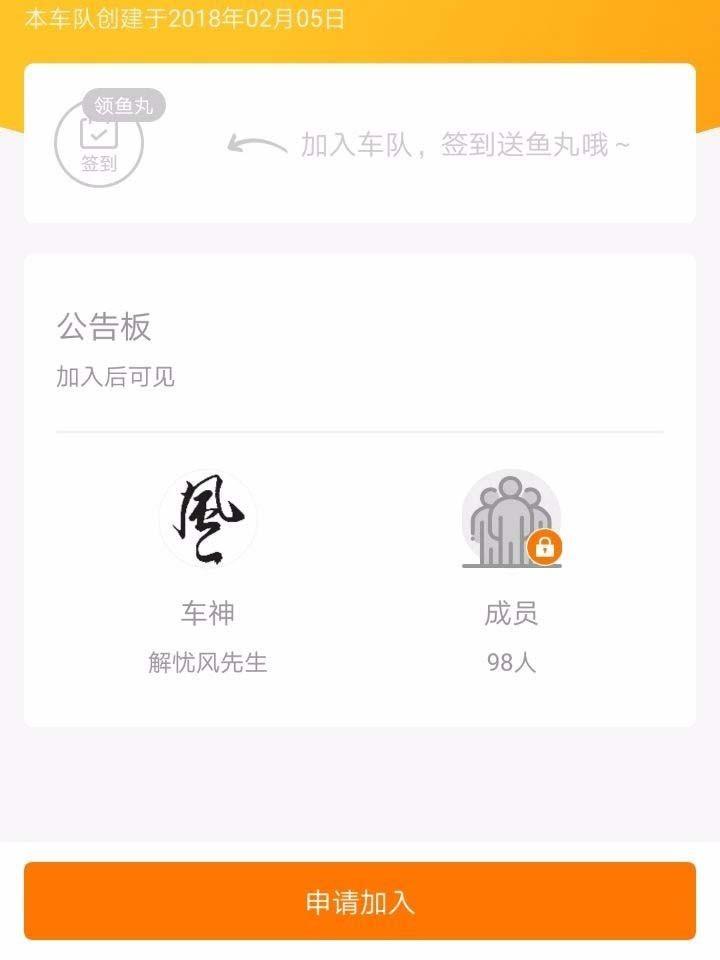The image size is (720, 960).
Task: Expand the member count showing 98人
Action: [511, 662]
